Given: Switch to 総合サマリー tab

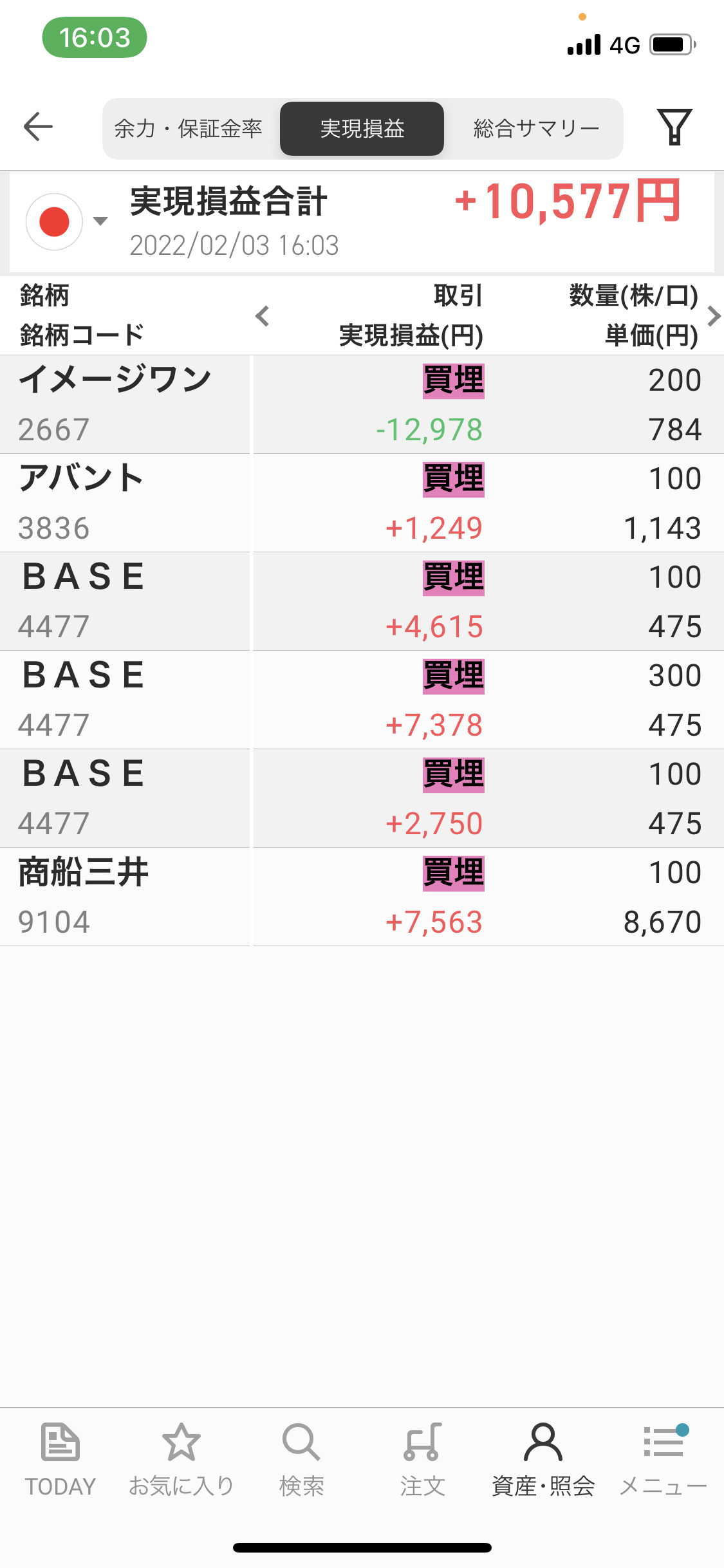Looking at the screenshot, I should 535,129.
